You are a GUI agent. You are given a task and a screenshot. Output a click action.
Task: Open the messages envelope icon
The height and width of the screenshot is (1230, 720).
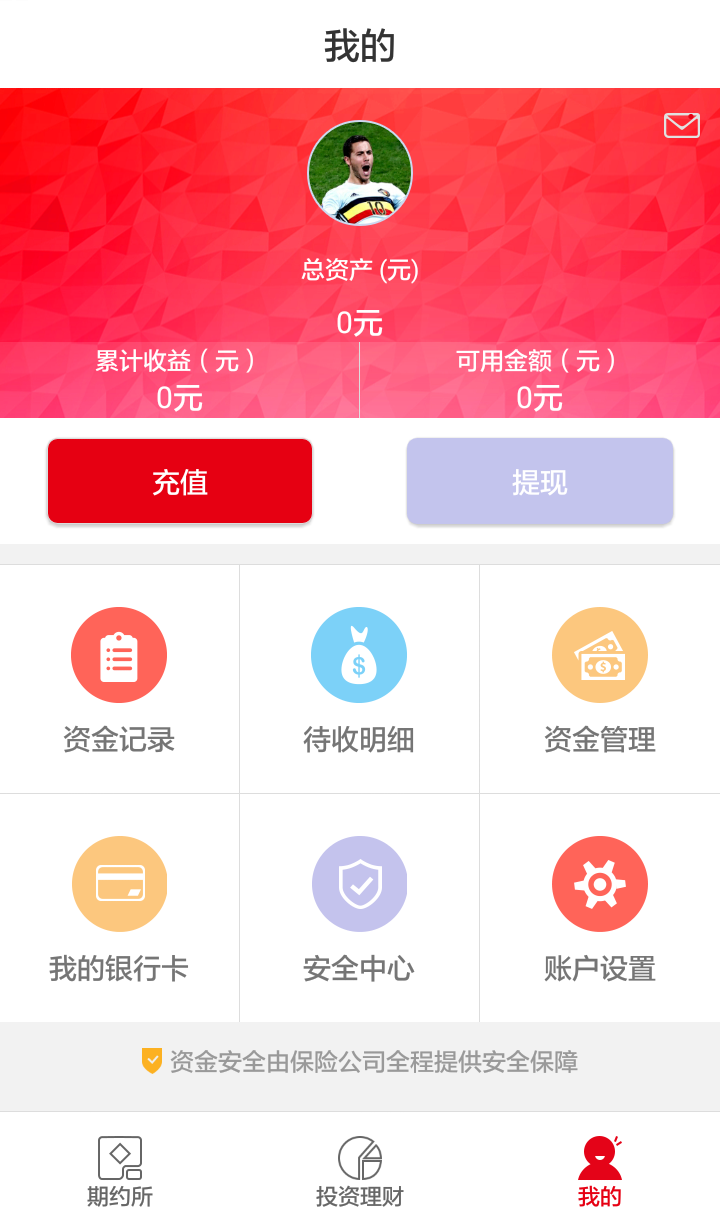click(681, 125)
